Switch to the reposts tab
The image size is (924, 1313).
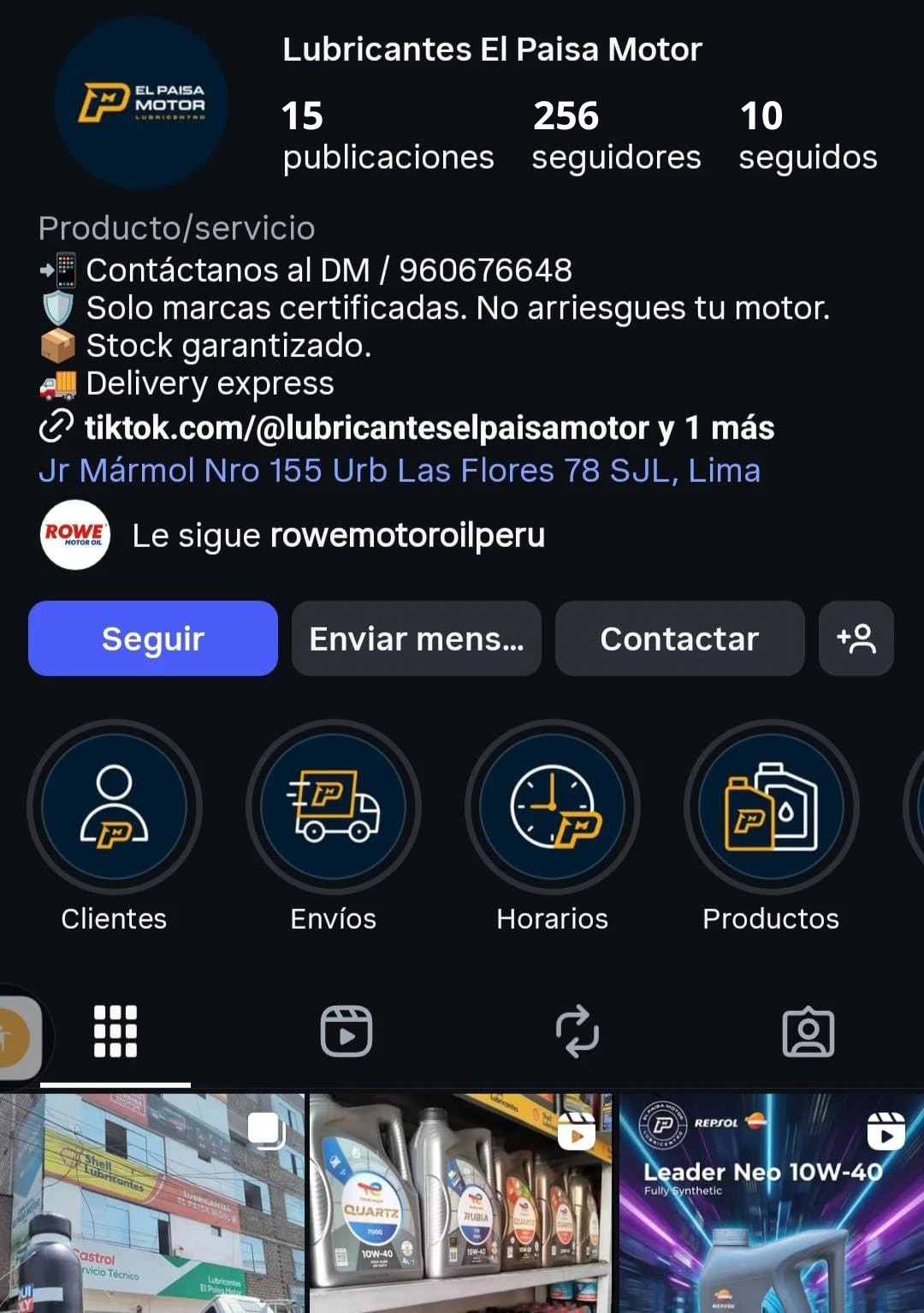(577, 1031)
